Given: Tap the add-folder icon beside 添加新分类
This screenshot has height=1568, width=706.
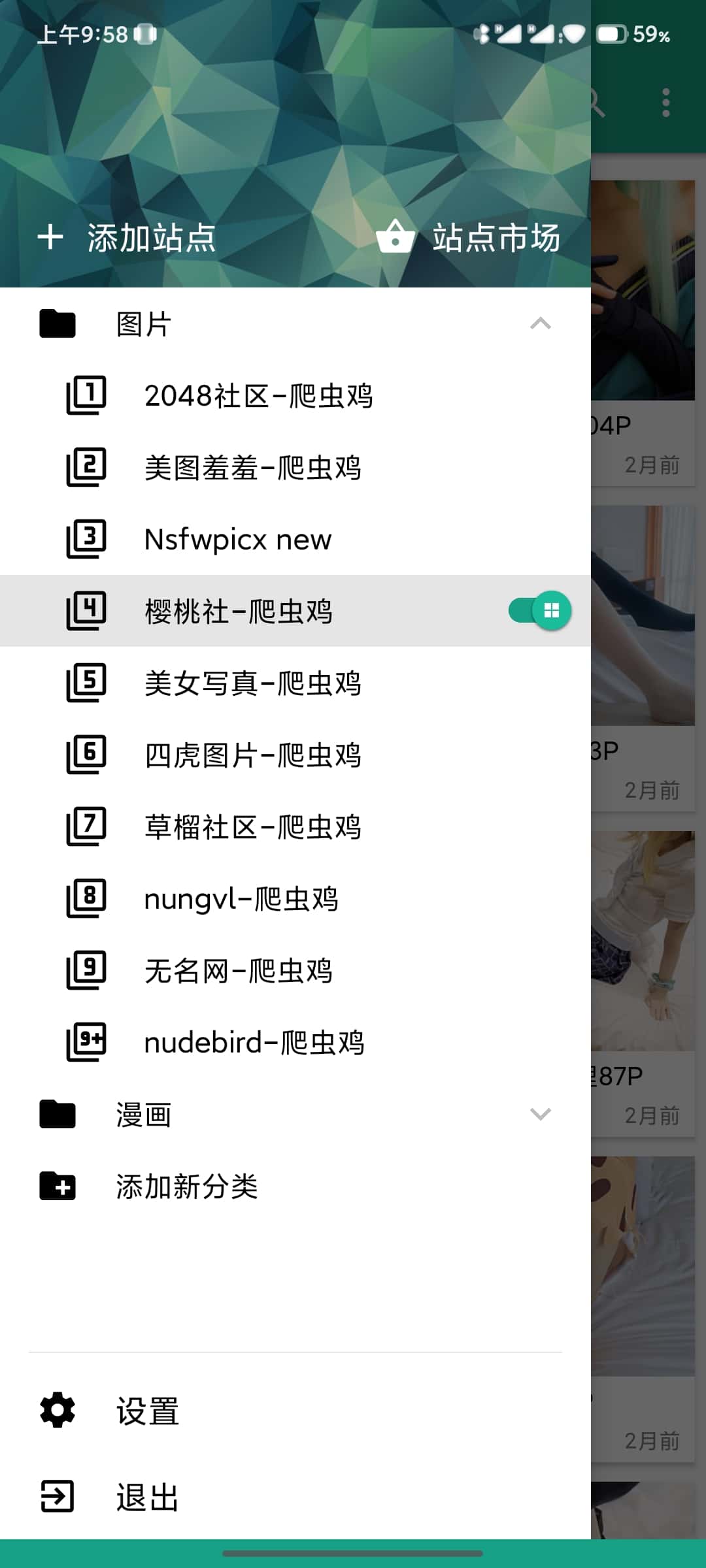Looking at the screenshot, I should click(58, 1187).
